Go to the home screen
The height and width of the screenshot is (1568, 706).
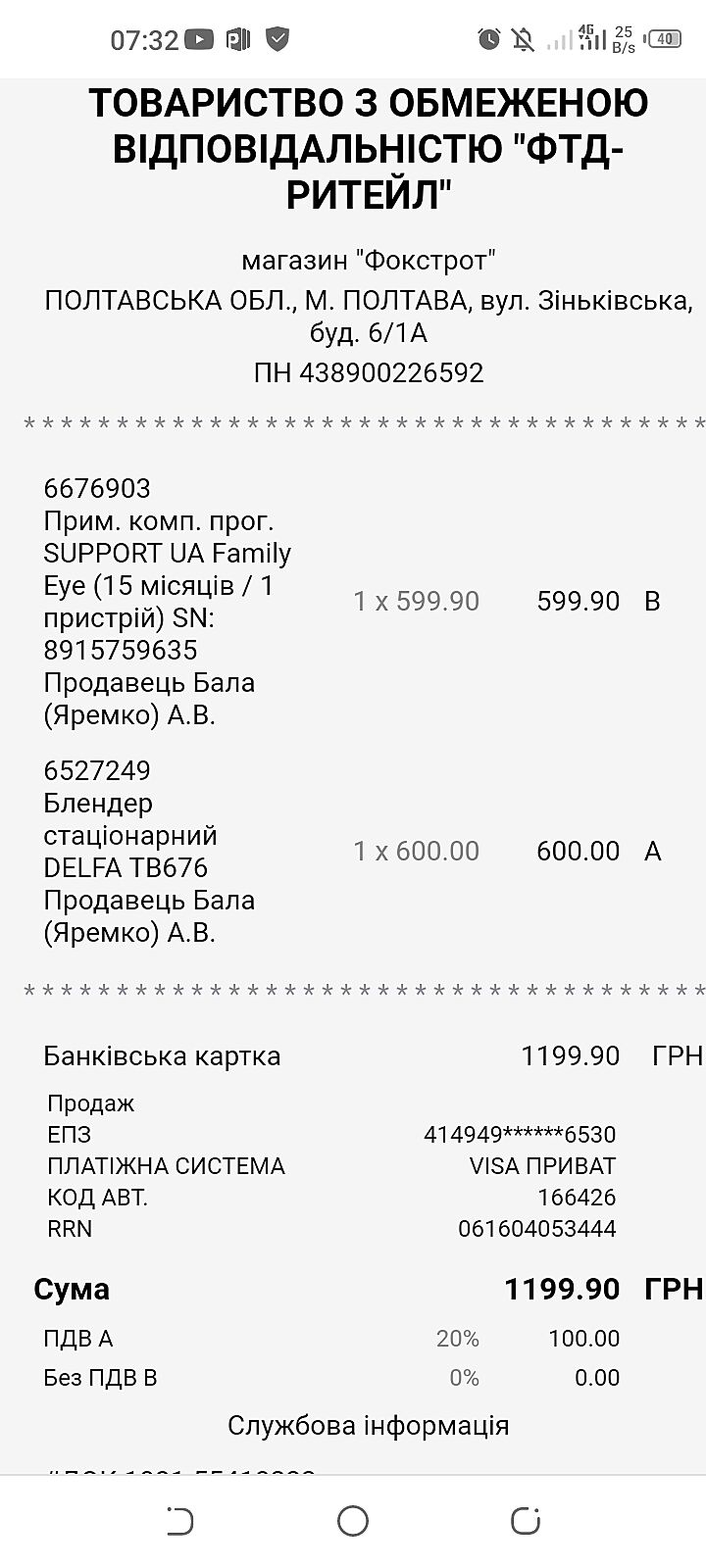point(353,1521)
